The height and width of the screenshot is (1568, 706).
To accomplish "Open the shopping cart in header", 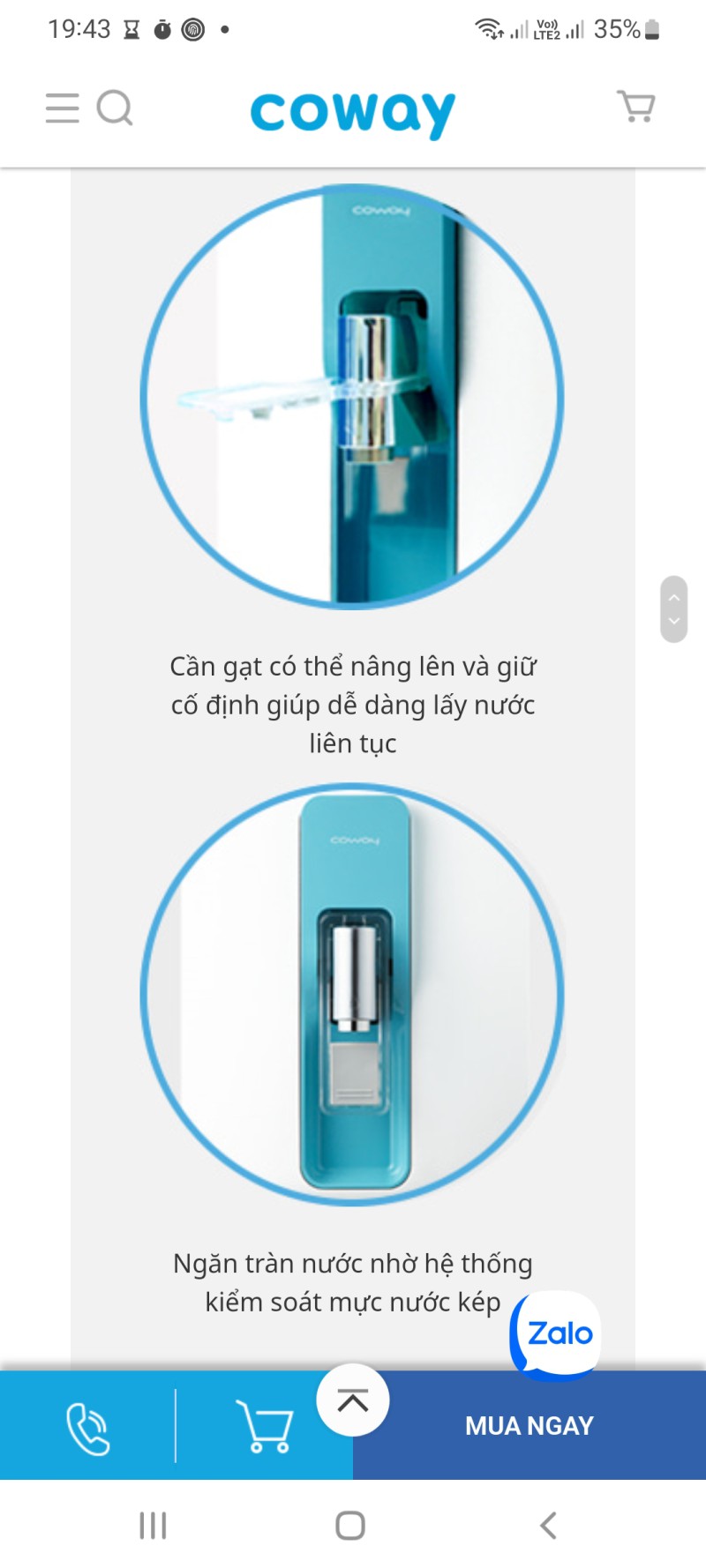I will pyautogui.click(x=635, y=107).
